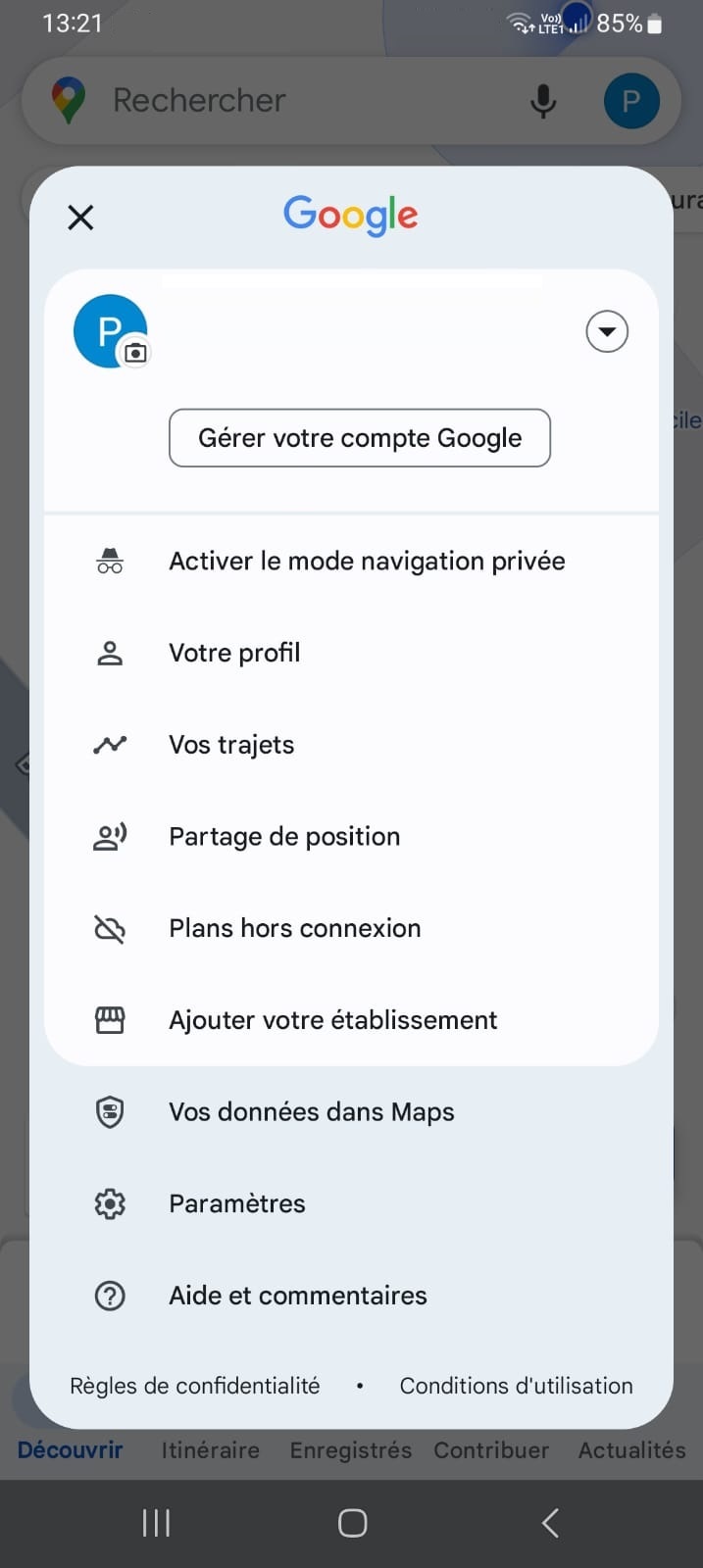The width and height of the screenshot is (703, 1568).
Task: Change profile picture via camera badge
Action: coord(135,353)
